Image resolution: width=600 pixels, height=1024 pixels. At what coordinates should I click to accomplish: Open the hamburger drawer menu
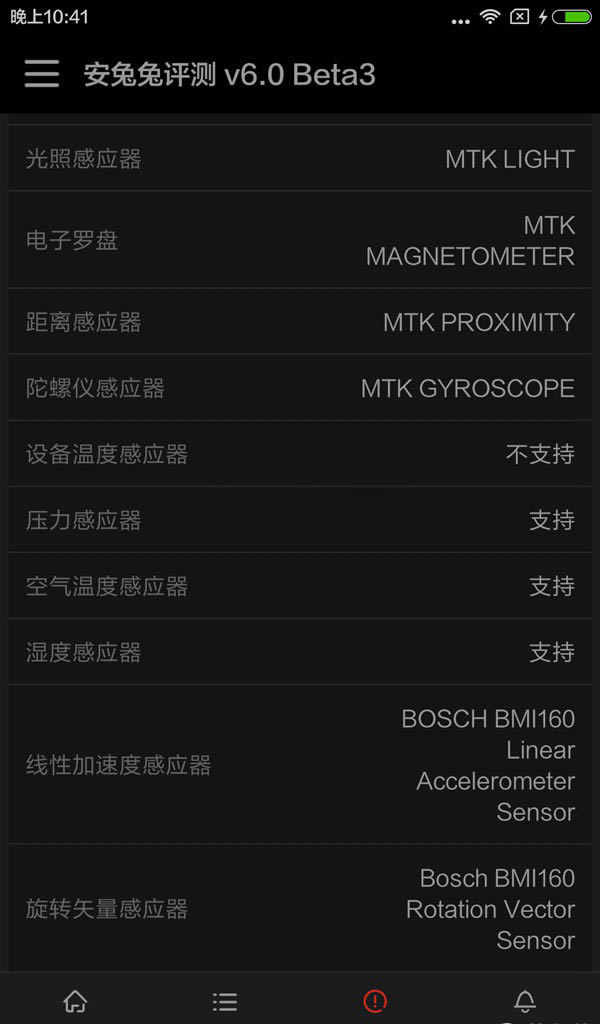pyautogui.click(x=42, y=74)
